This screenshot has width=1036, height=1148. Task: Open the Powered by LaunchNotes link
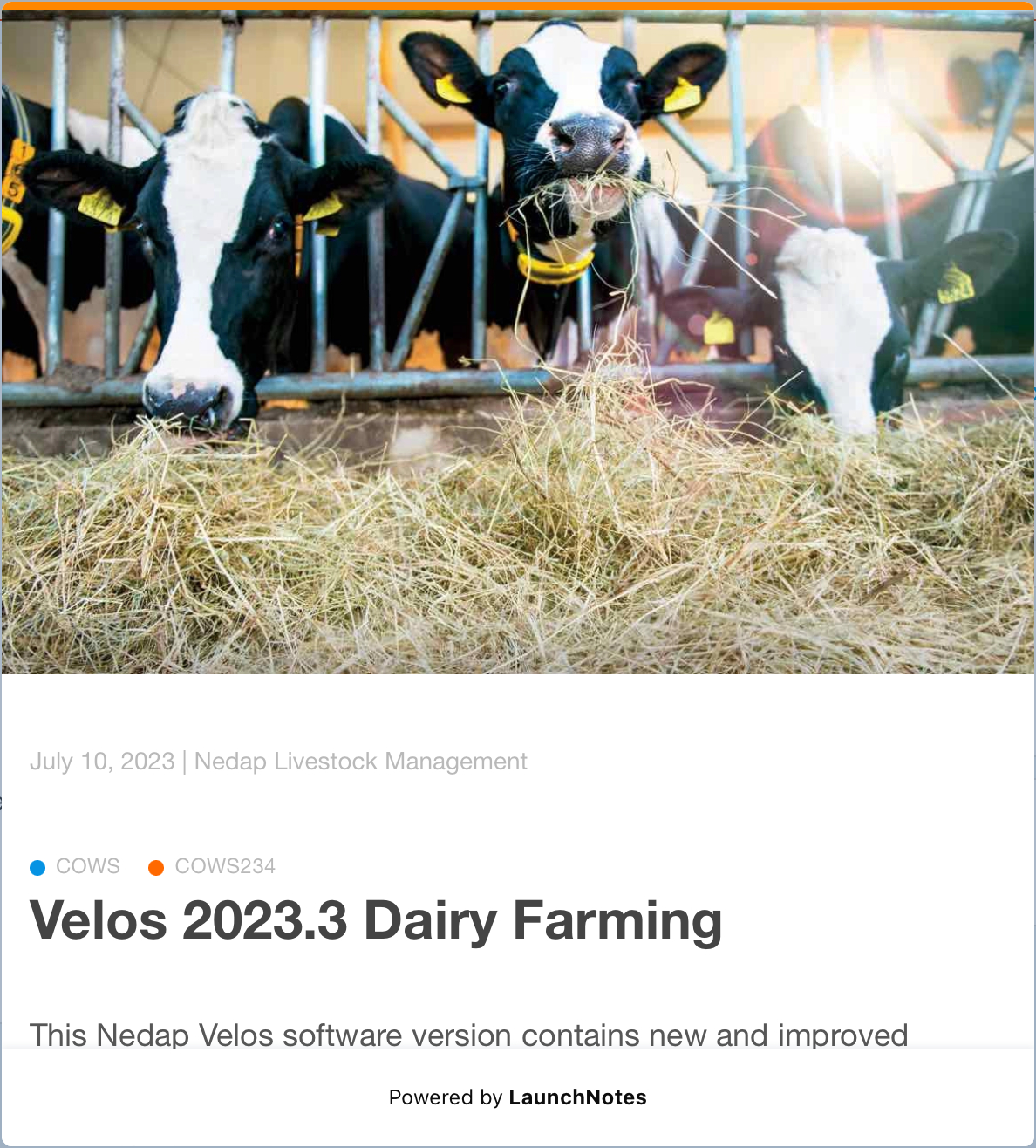517,1097
